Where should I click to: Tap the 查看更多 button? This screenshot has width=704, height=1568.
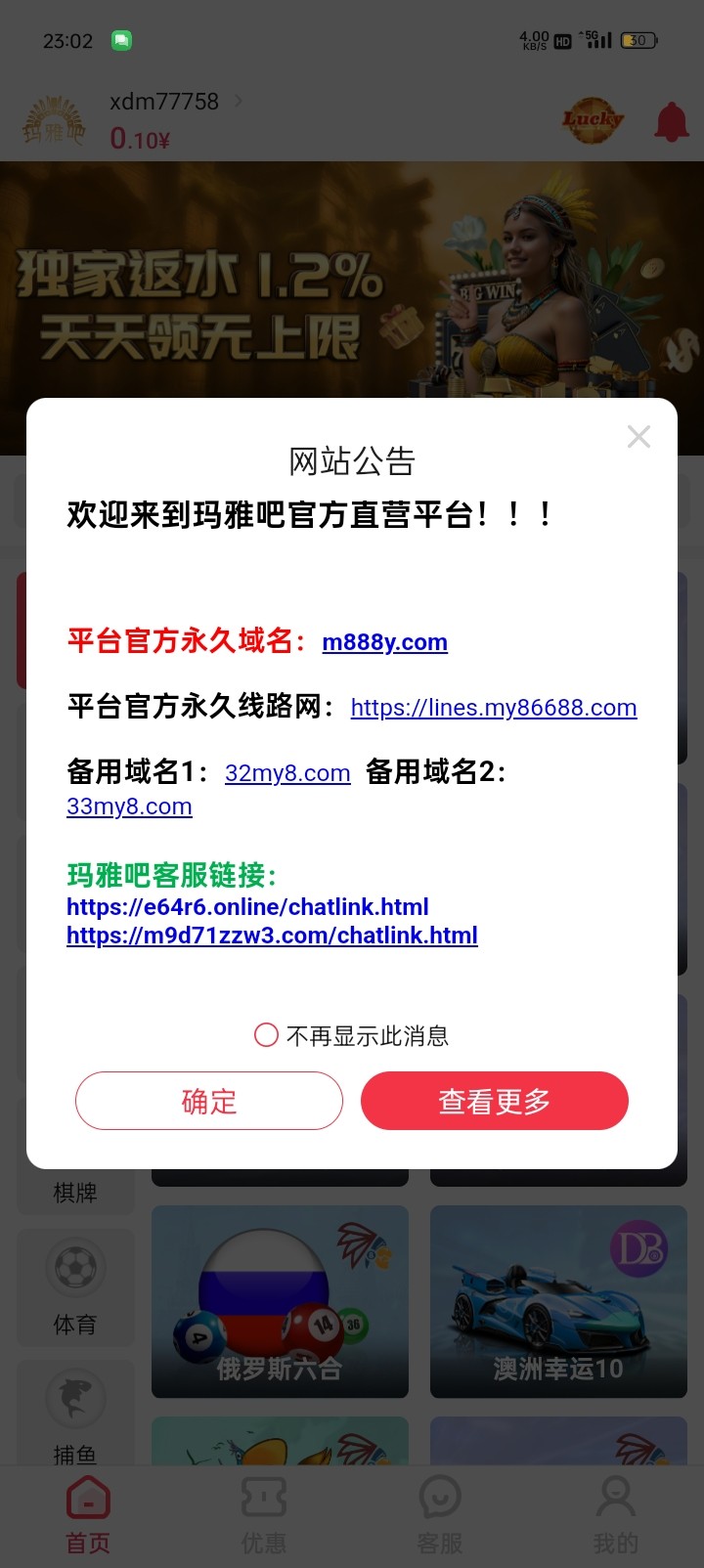click(x=494, y=1101)
